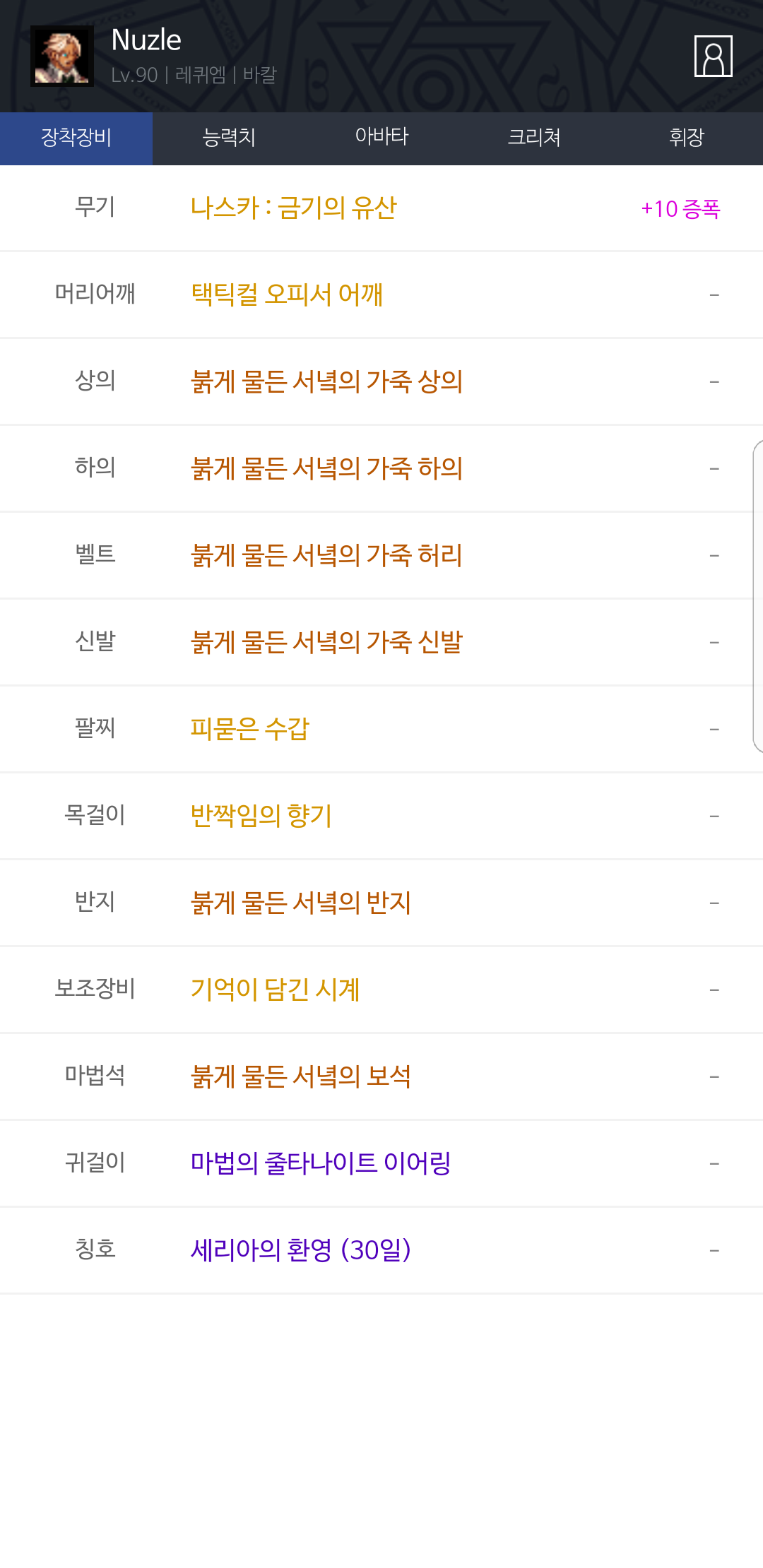The height and width of the screenshot is (1568, 763).
Task: Select the 장착장비 tab
Action: [76, 138]
